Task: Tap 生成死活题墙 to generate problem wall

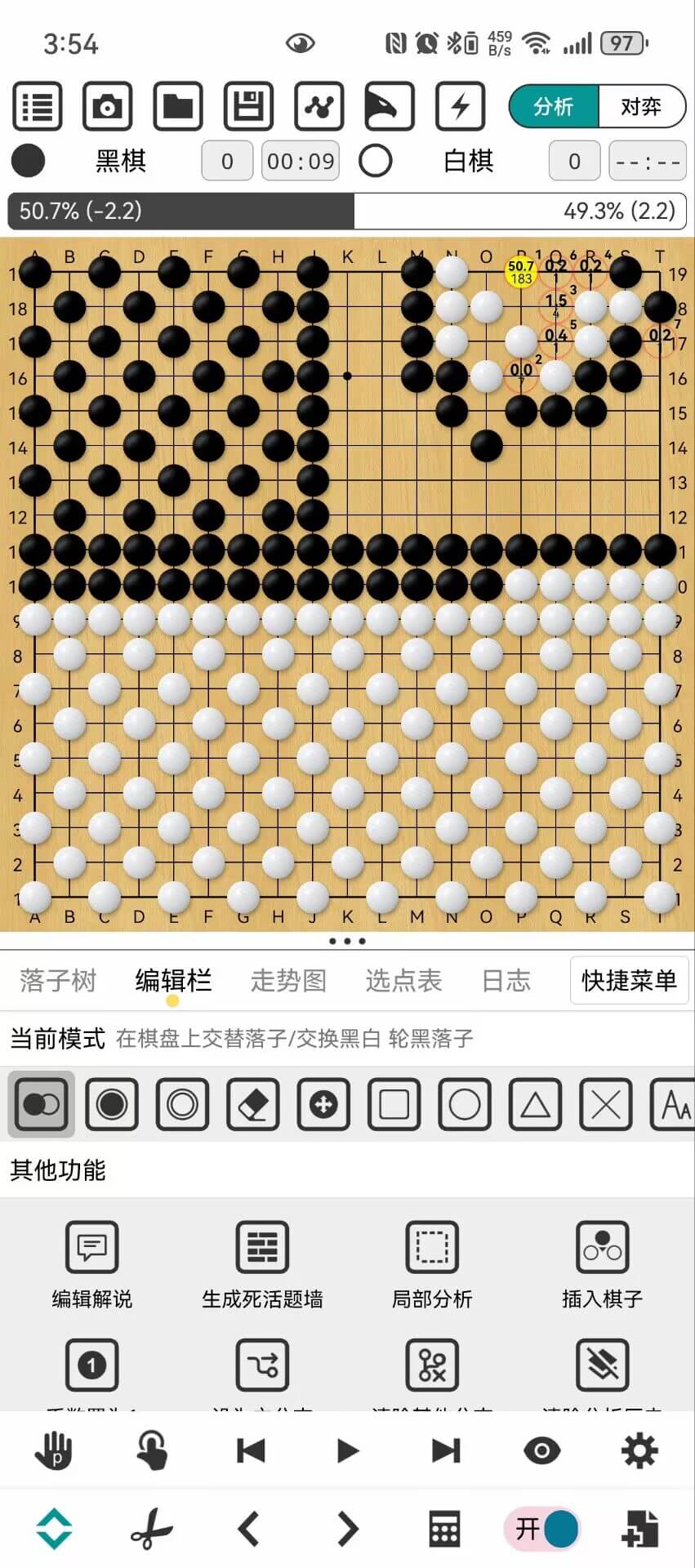Action: click(262, 1263)
